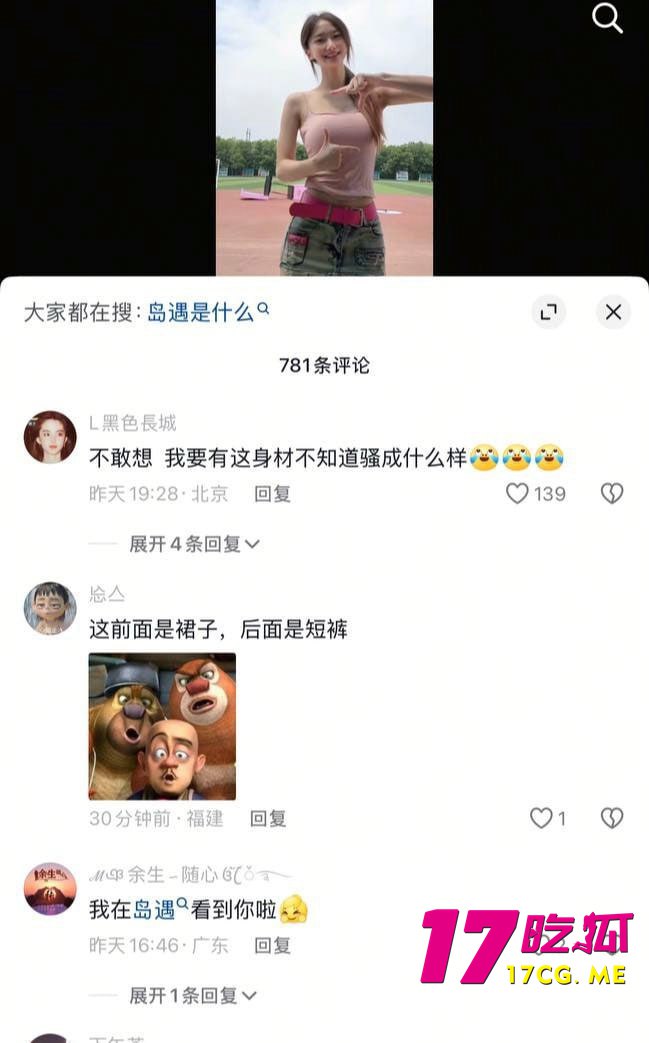The width and height of the screenshot is (649, 1043).
Task: Like L黑色長城's comment
Action: (517, 493)
